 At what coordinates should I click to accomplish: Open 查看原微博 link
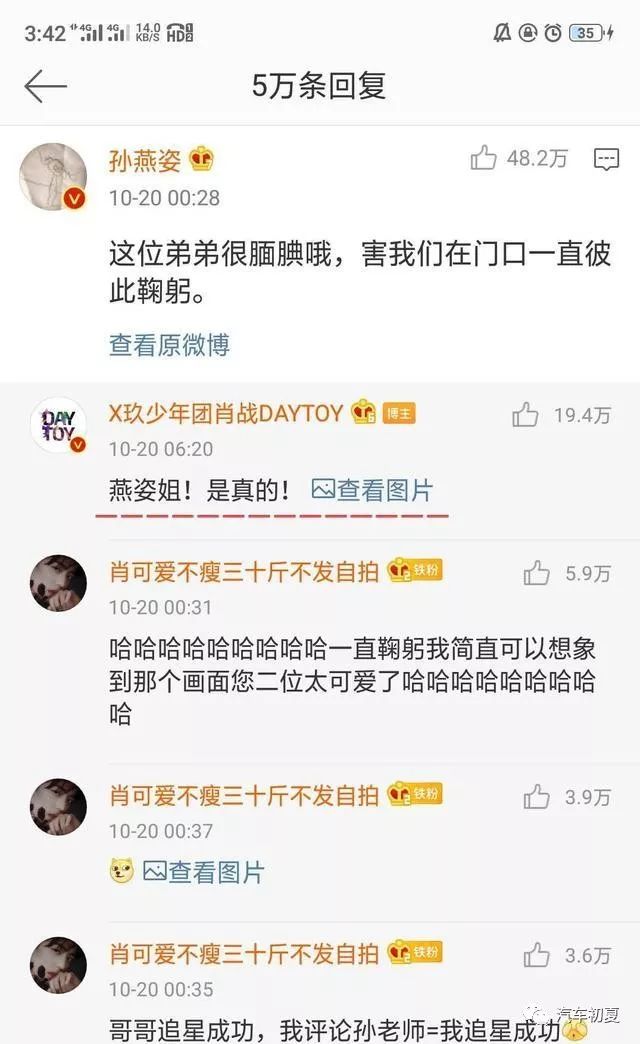[x=169, y=345]
